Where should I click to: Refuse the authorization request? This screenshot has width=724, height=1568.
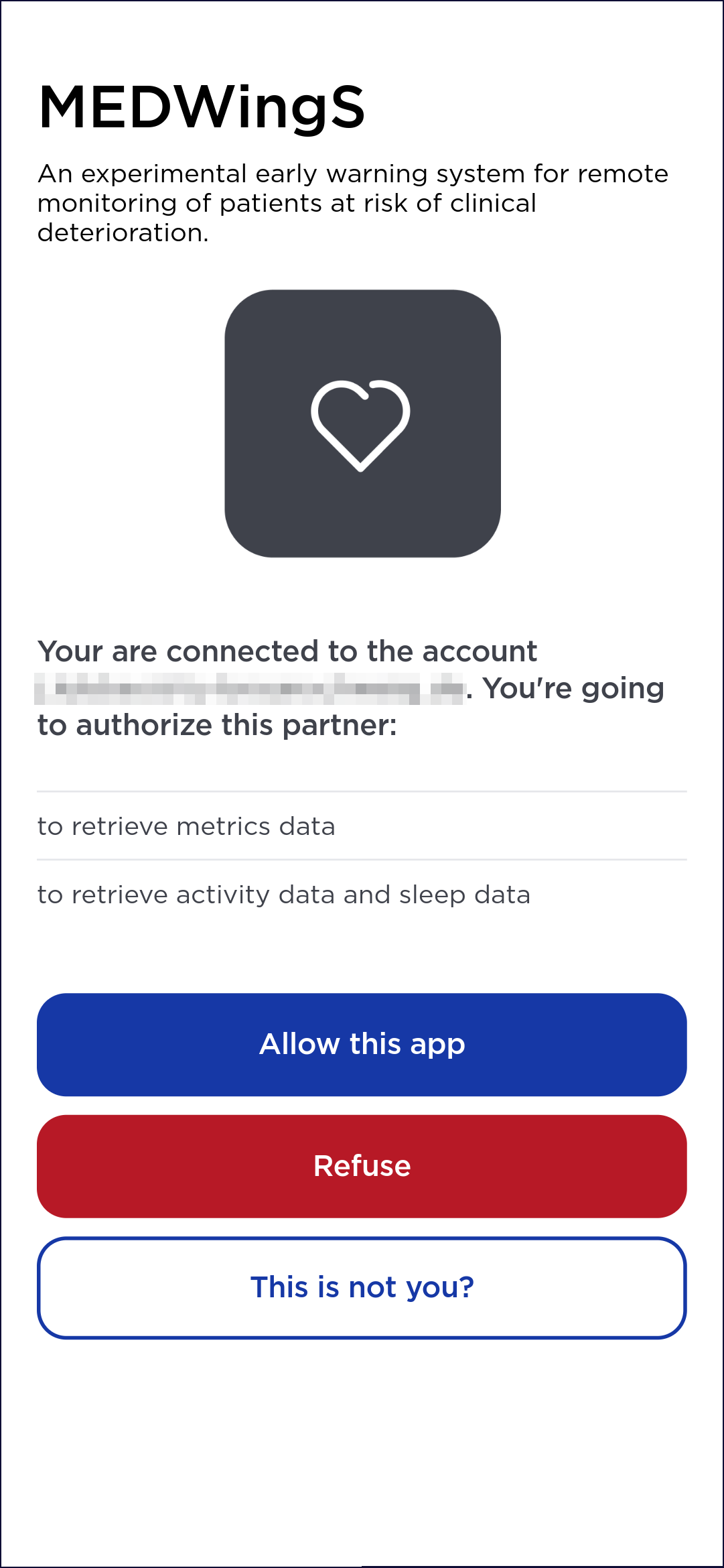pyautogui.click(x=362, y=1166)
